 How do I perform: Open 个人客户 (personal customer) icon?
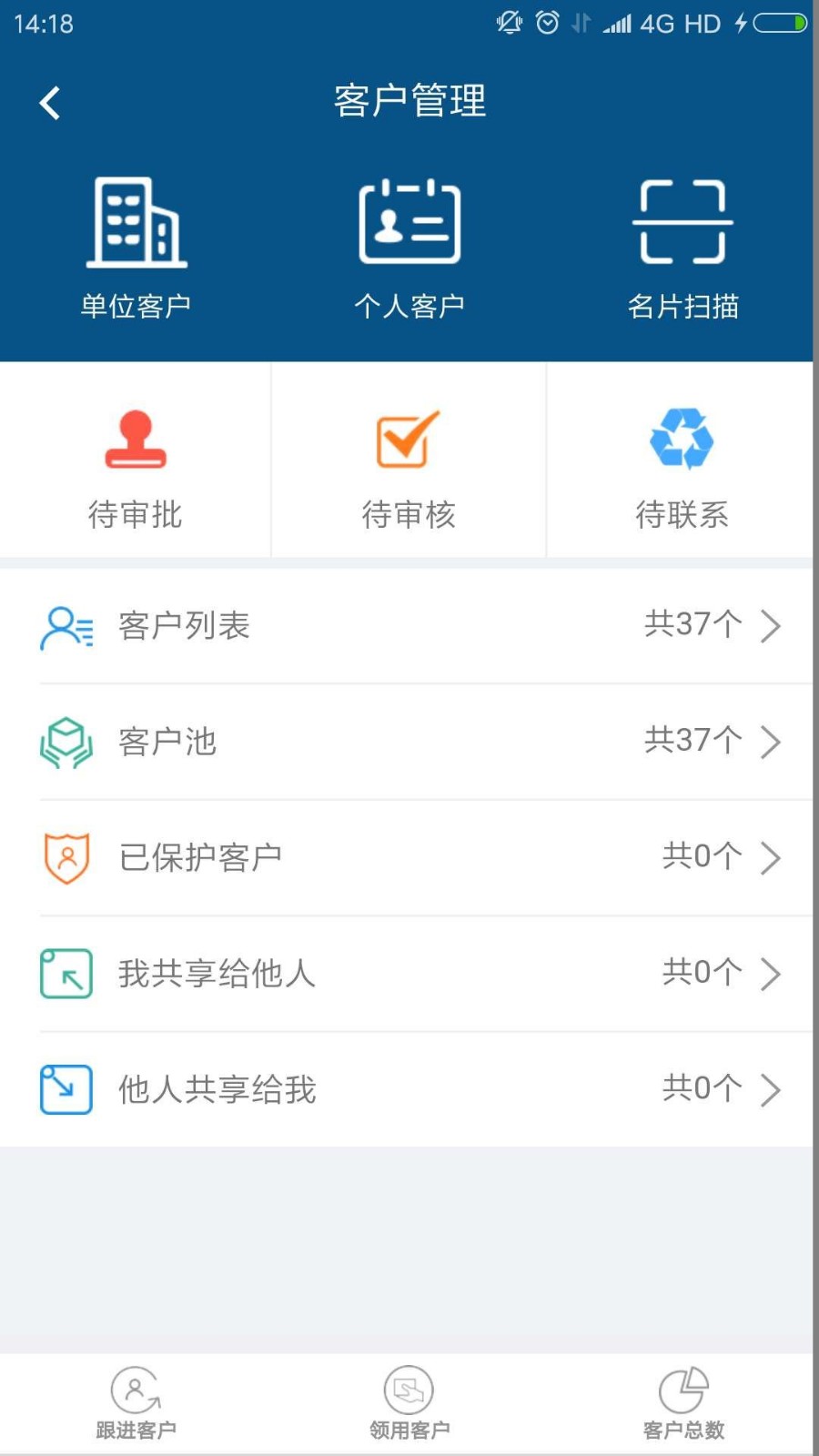409,223
